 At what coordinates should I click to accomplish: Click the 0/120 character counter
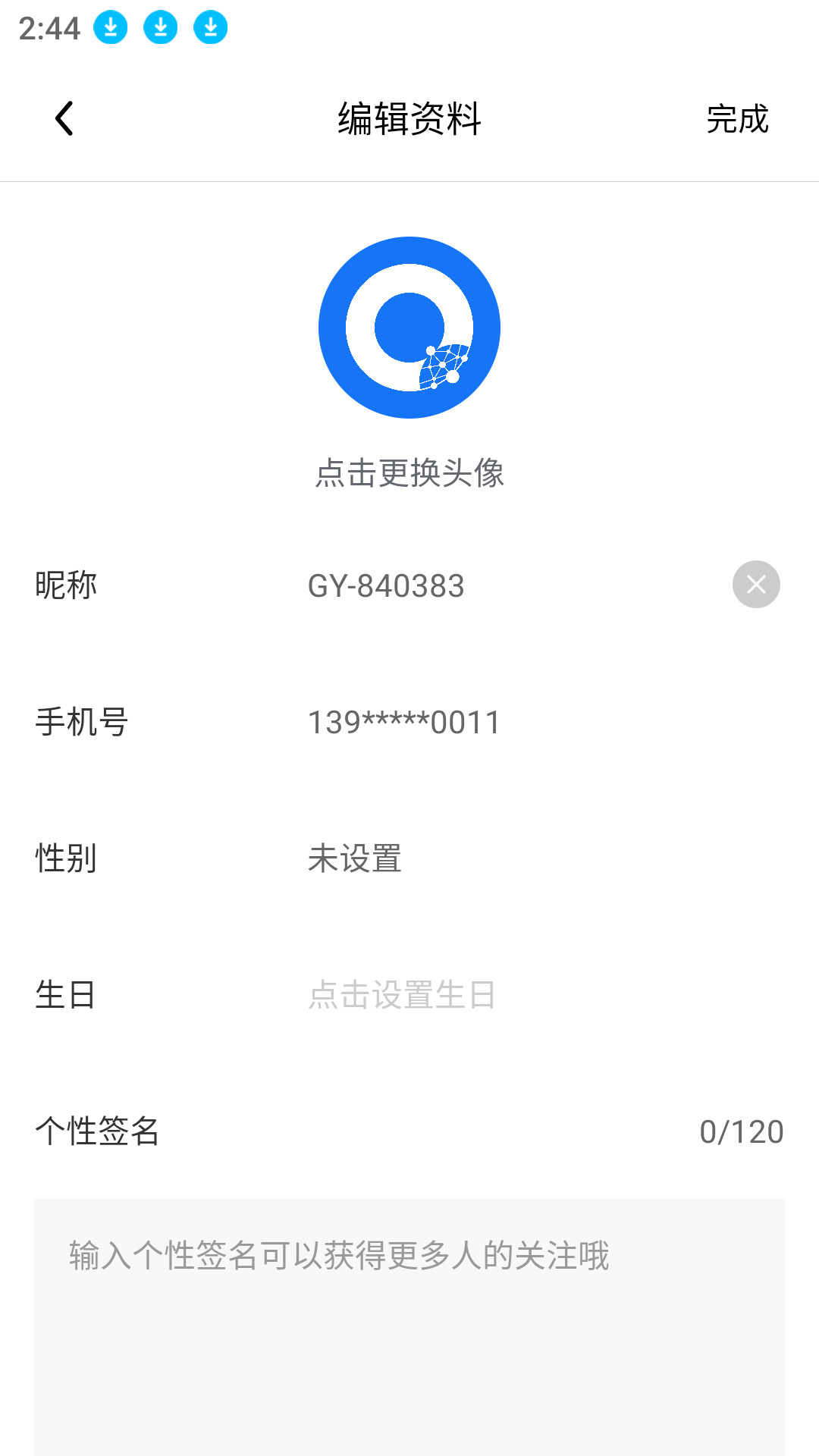[743, 1131]
